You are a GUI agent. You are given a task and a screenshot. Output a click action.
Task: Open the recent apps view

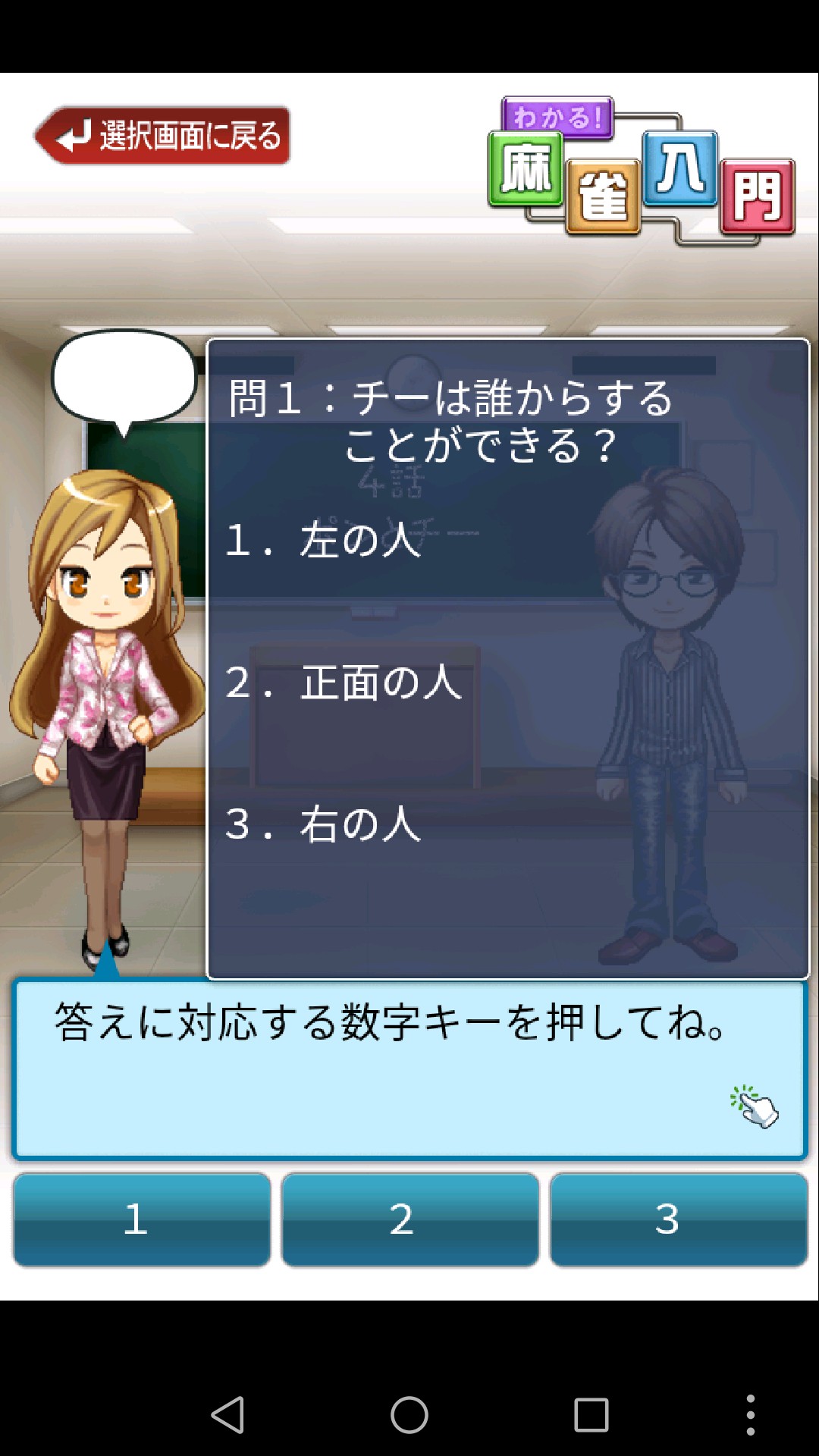591,1415
